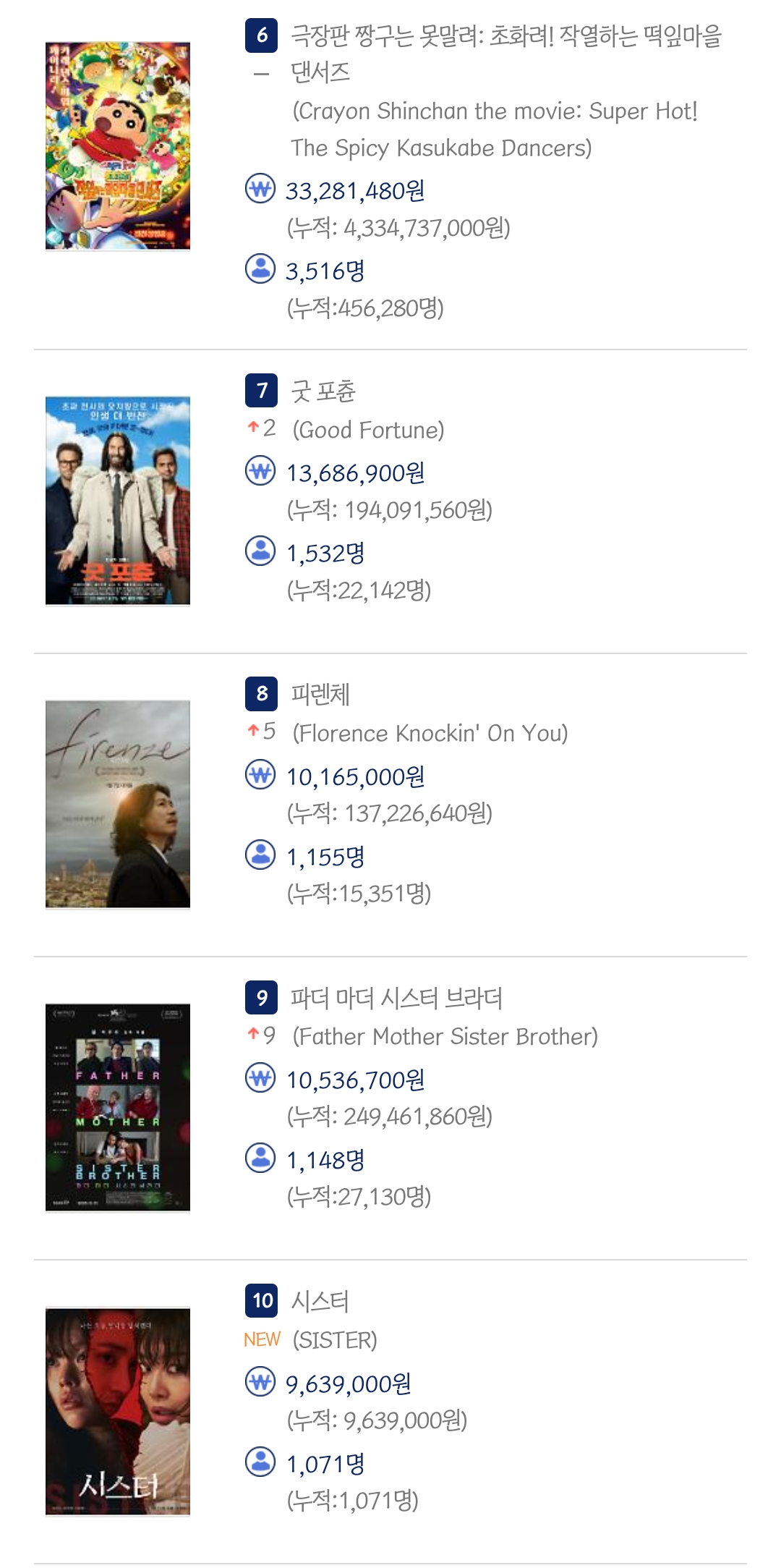The width and height of the screenshot is (781, 1568).
Task: View the Good Fortune movie poster
Action: pos(118,500)
